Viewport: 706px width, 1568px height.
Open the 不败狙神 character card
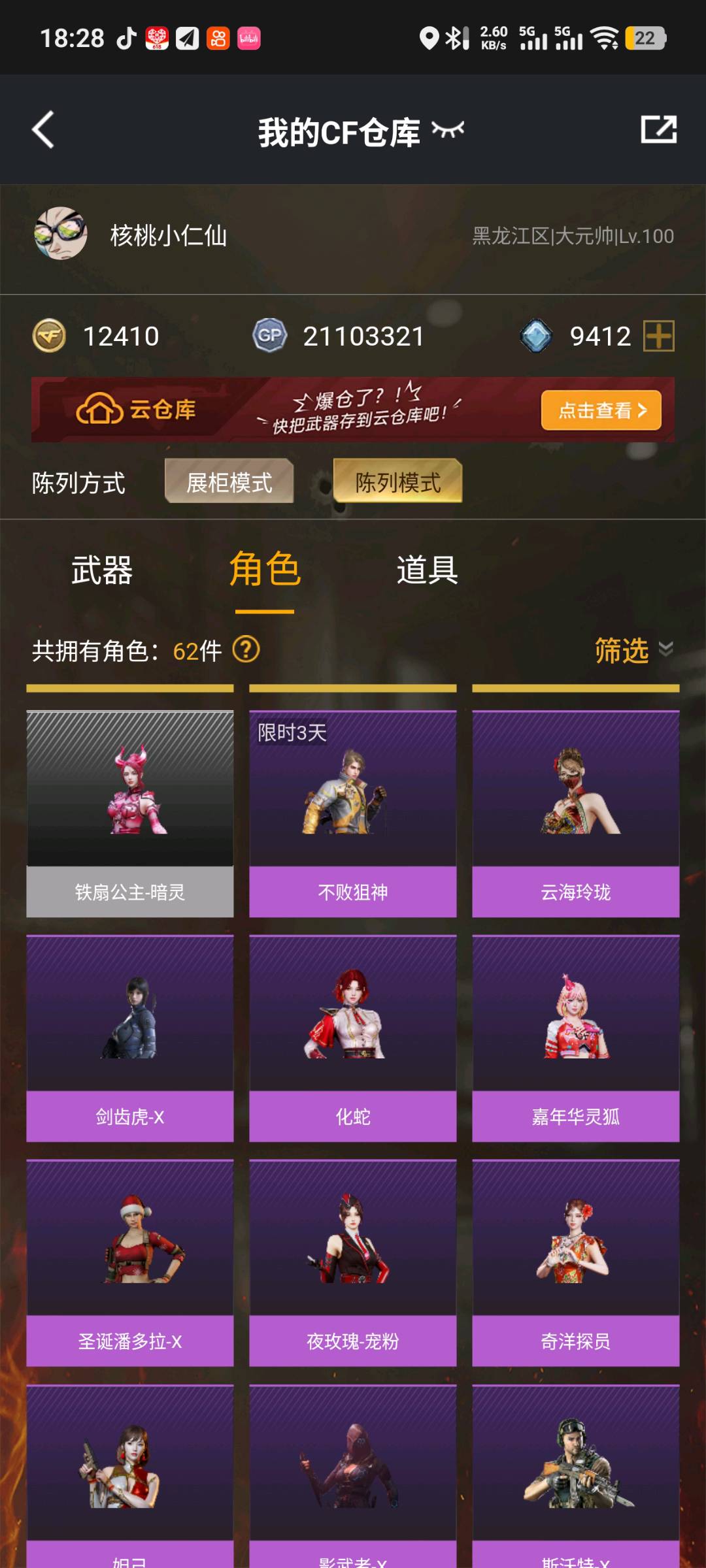[x=353, y=813]
